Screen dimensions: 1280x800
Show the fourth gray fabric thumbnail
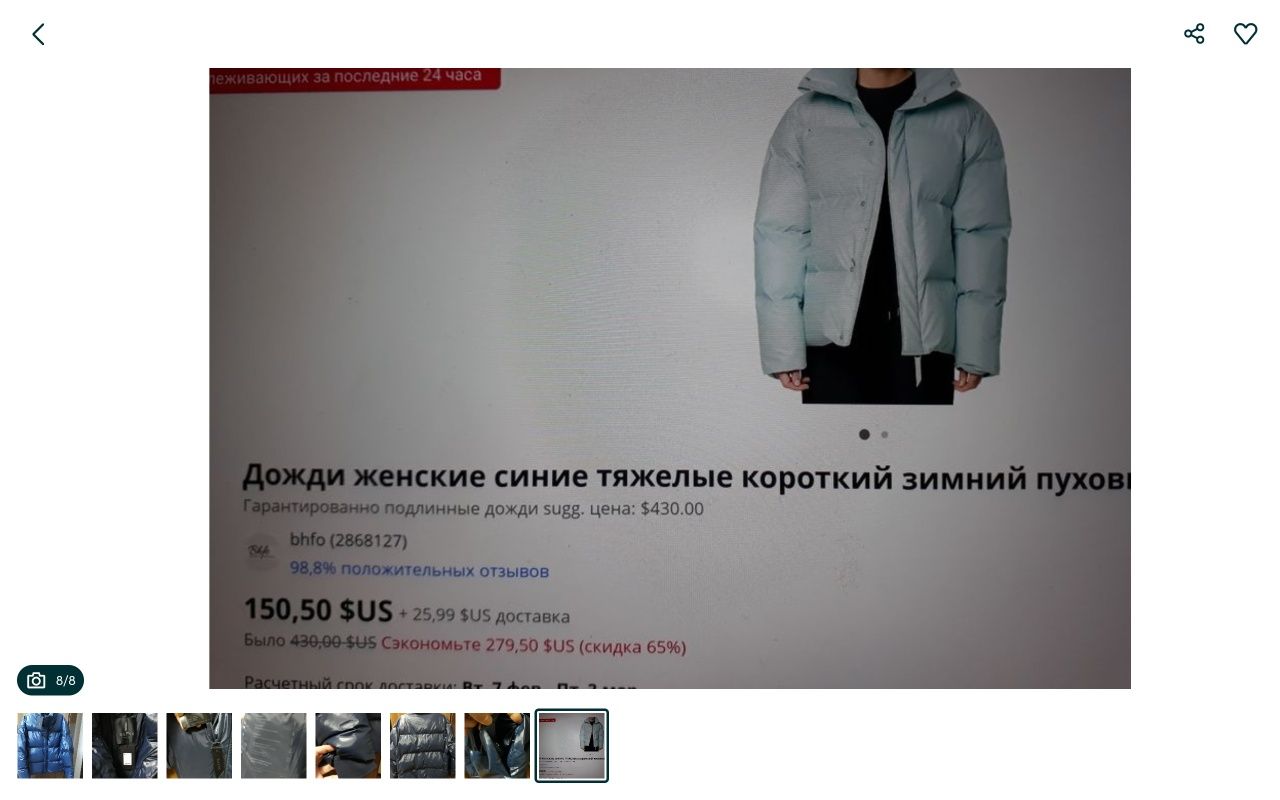(x=274, y=746)
